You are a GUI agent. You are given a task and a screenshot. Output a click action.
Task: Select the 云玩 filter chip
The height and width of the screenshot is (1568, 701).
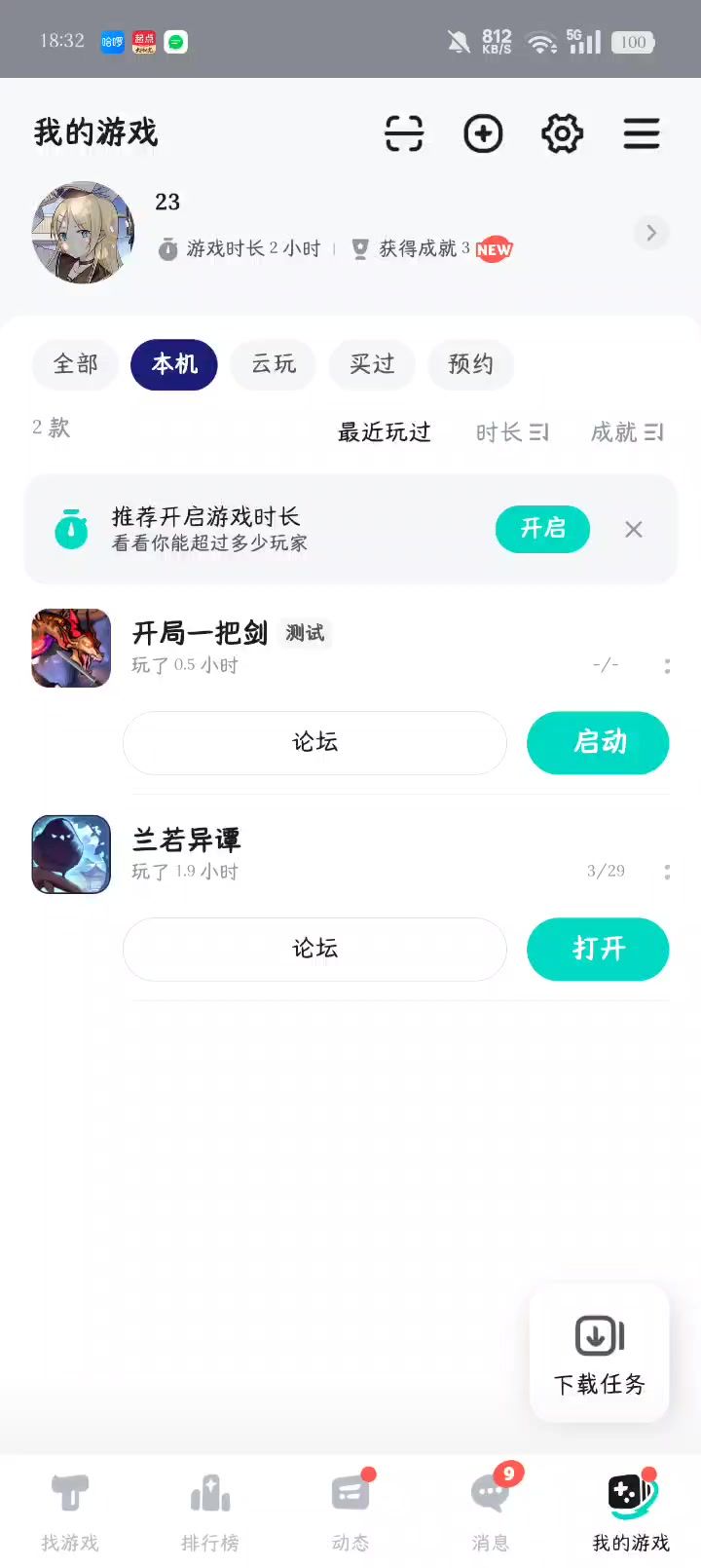(274, 364)
